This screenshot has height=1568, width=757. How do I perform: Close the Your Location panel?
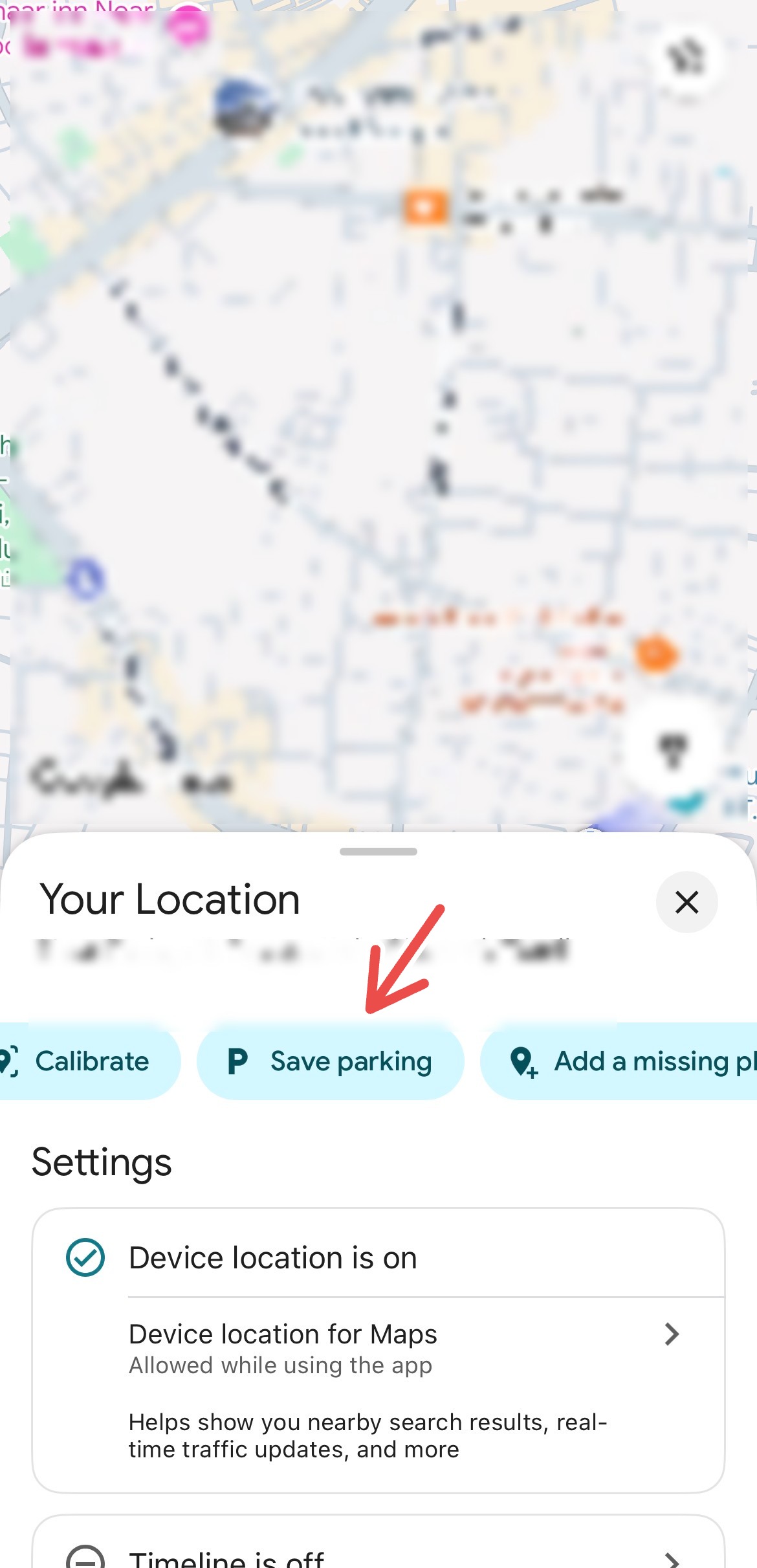point(686,901)
